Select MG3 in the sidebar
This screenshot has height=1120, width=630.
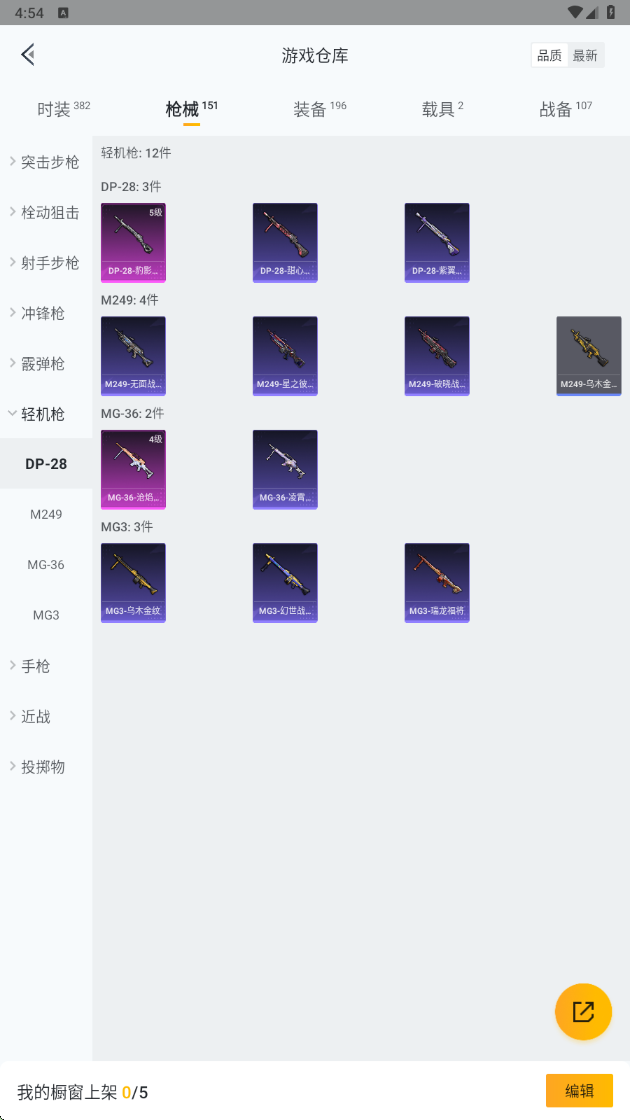[x=46, y=615]
